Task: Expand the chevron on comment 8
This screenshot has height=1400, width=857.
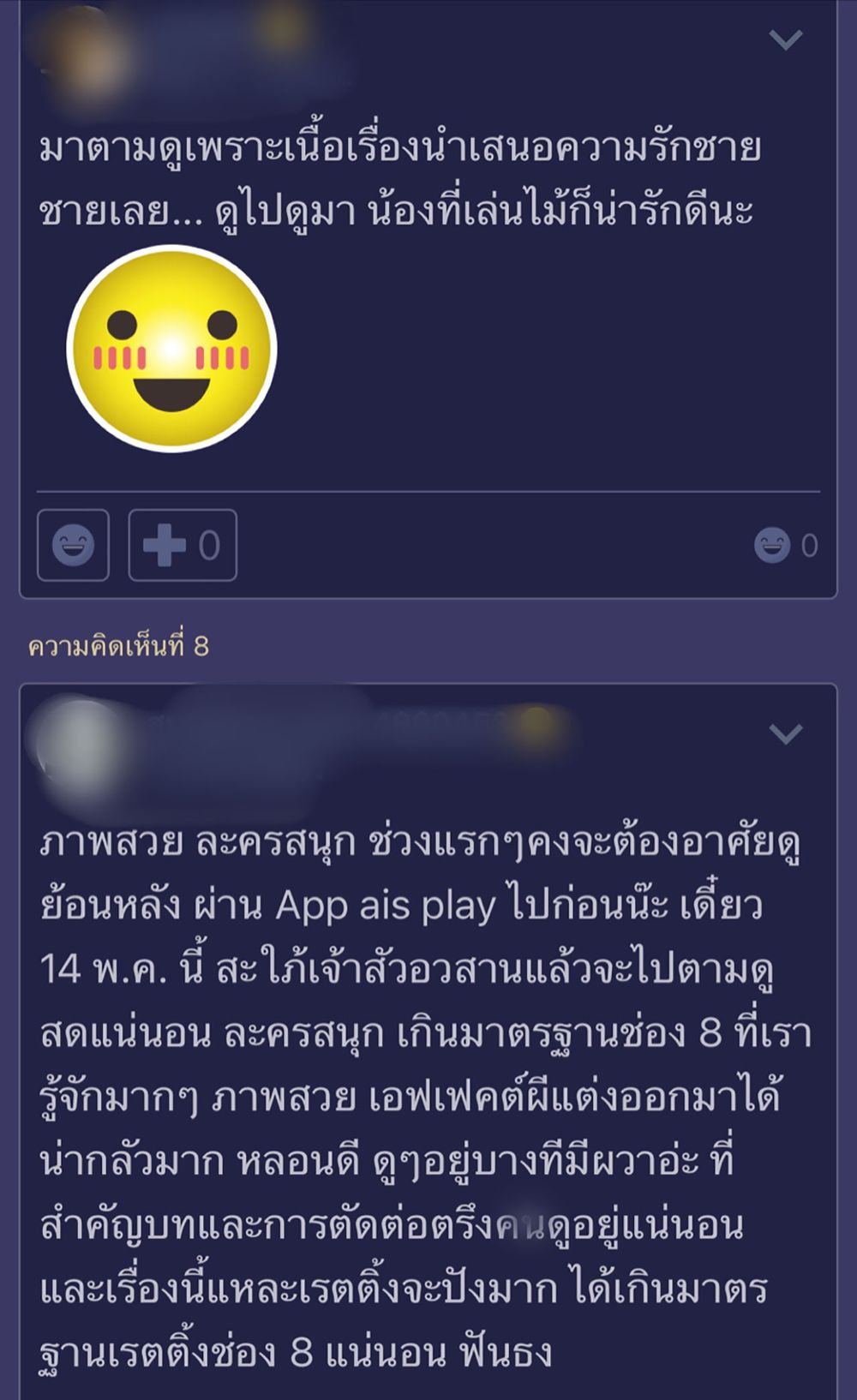Action: pos(785,734)
